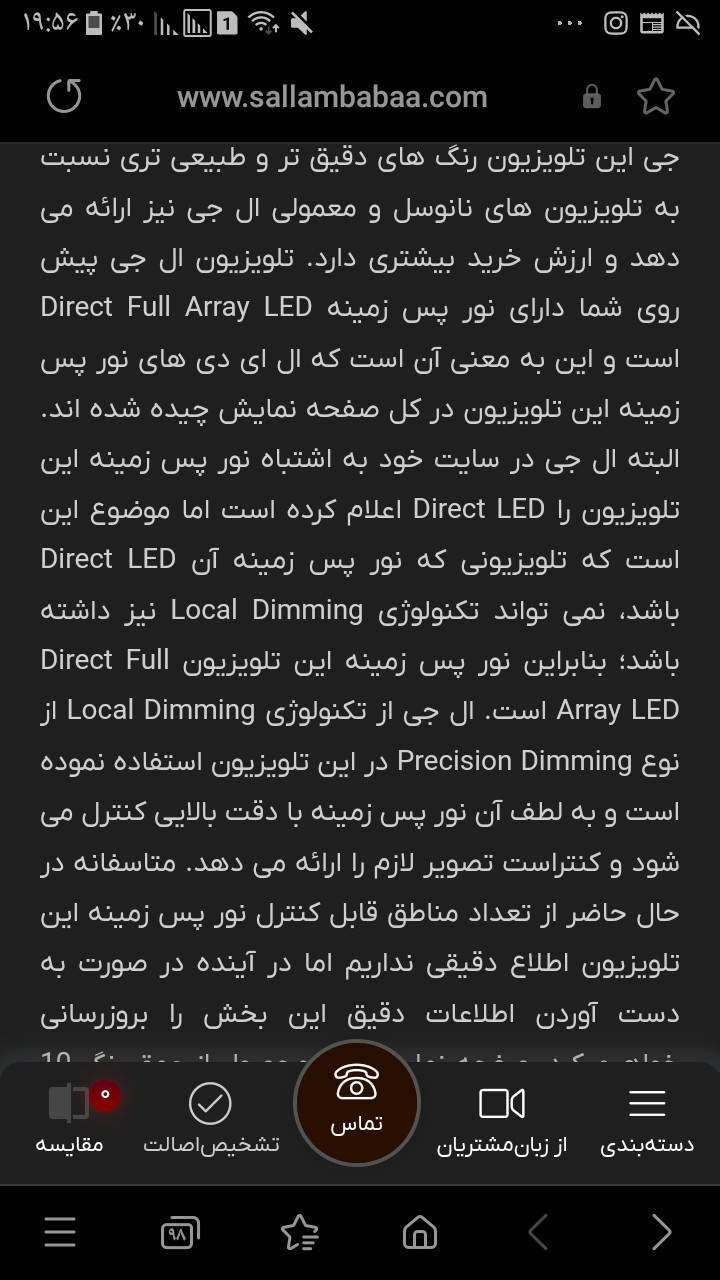This screenshot has width=720, height=1280.
Task: Tap the www.sallambabaa.com address bar
Action: (x=332, y=97)
